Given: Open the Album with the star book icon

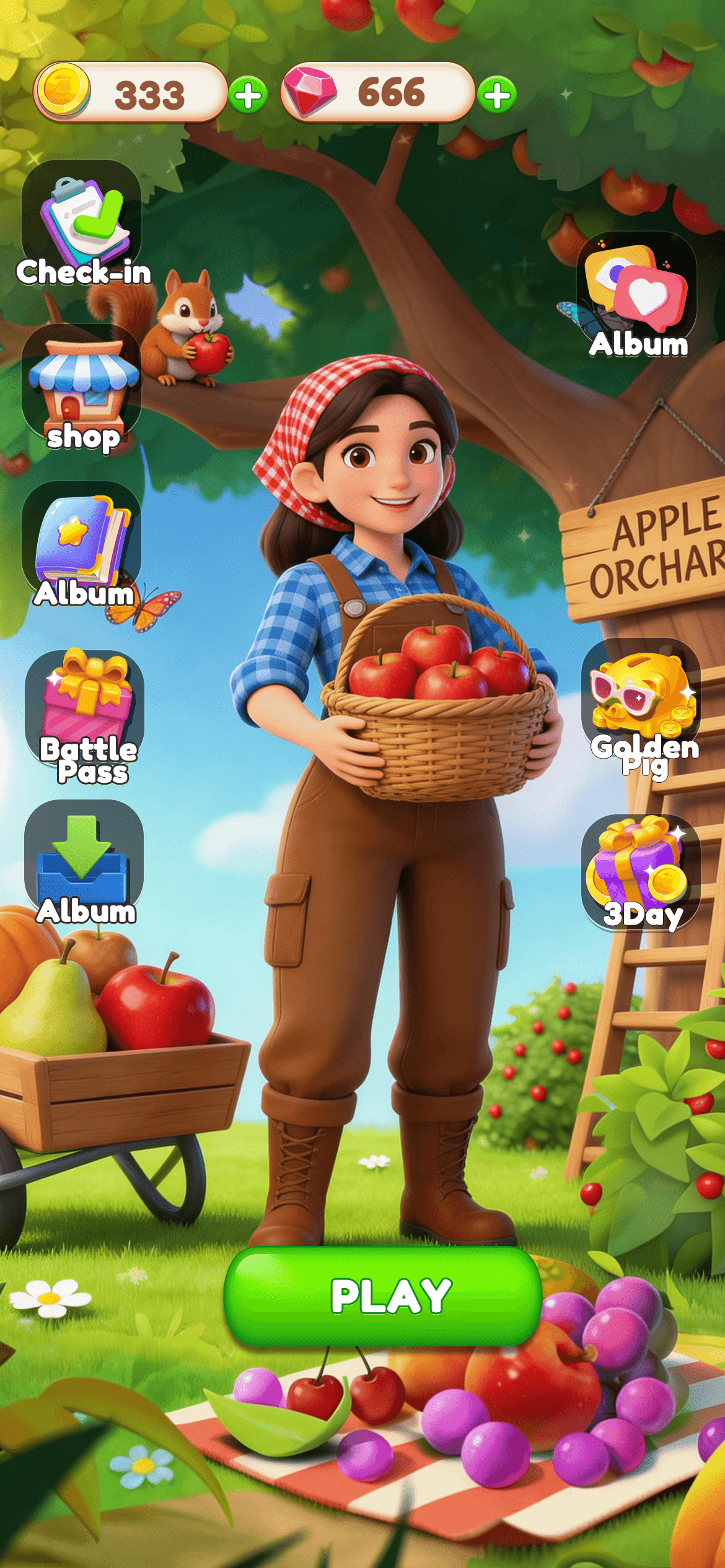Looking at the screenshot, I should (x=82, y=546).
